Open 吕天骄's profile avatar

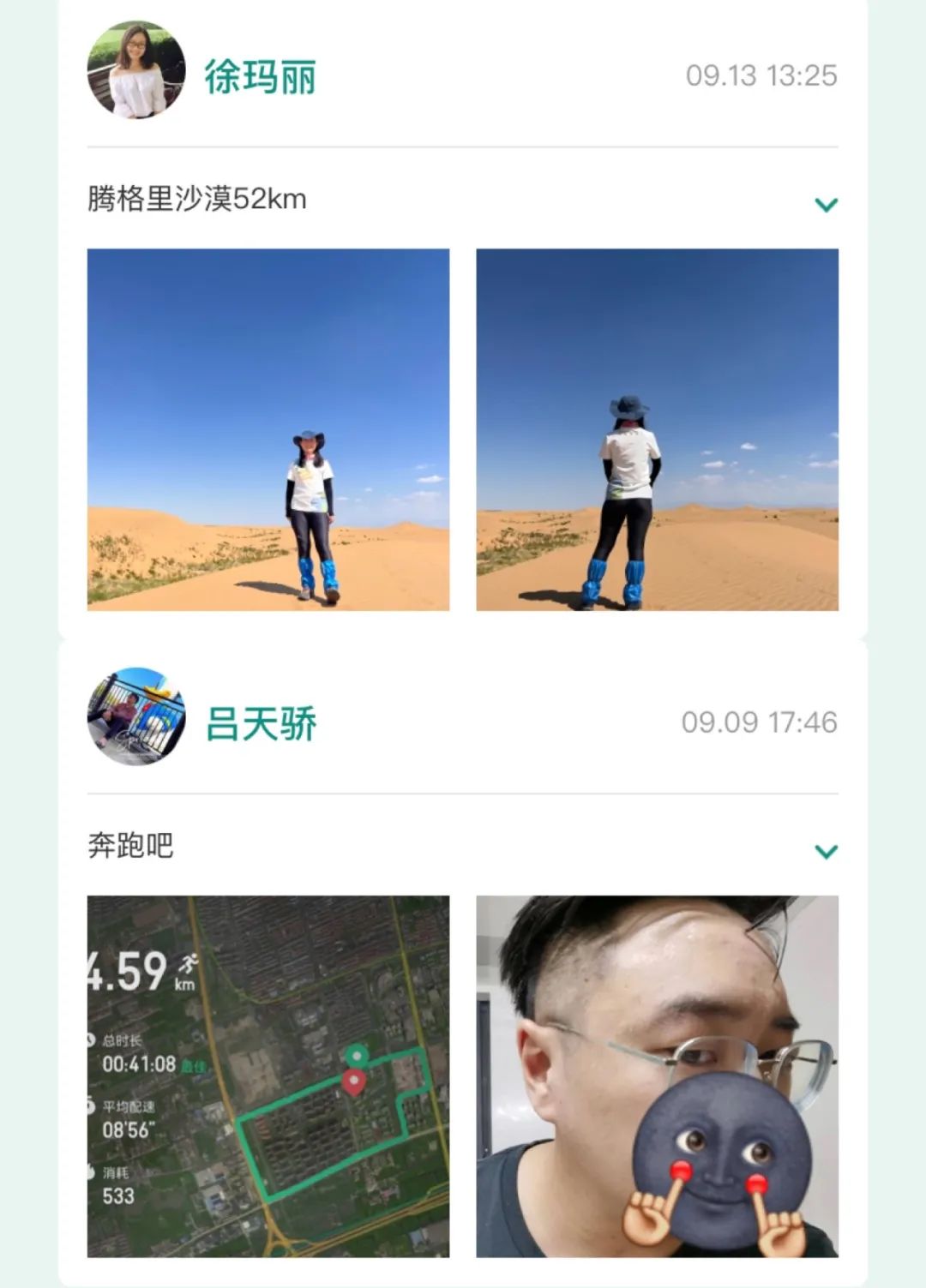(x=135, y=717)
